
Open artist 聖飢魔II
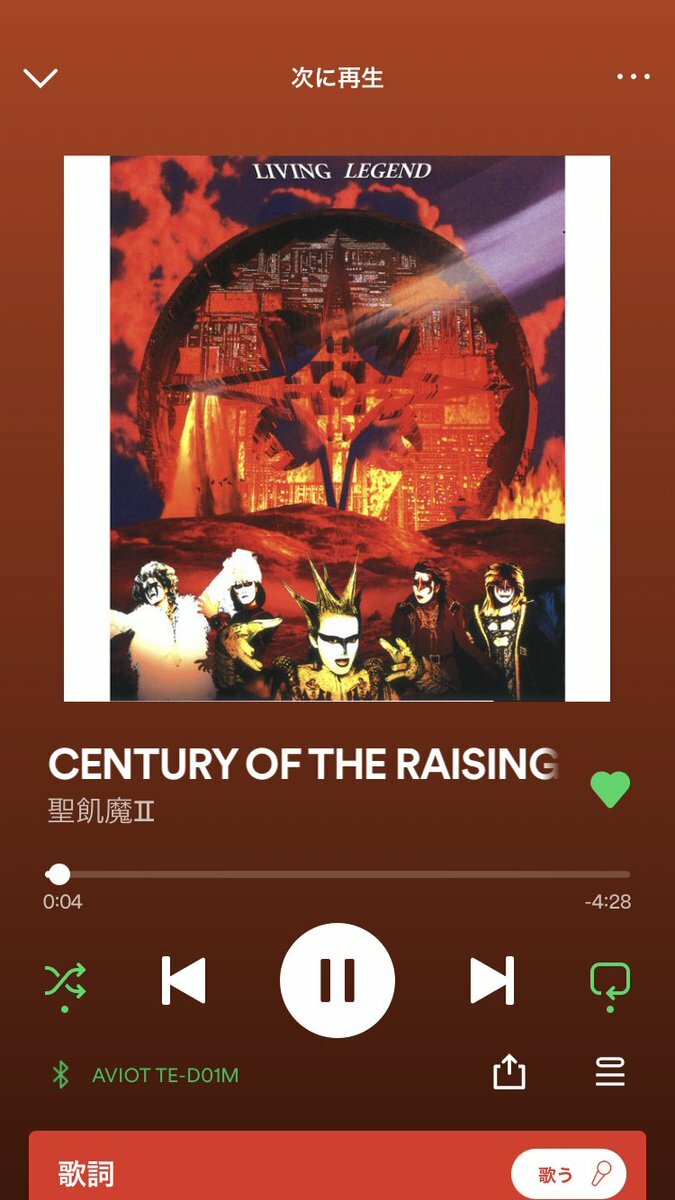tap(101, 810)
